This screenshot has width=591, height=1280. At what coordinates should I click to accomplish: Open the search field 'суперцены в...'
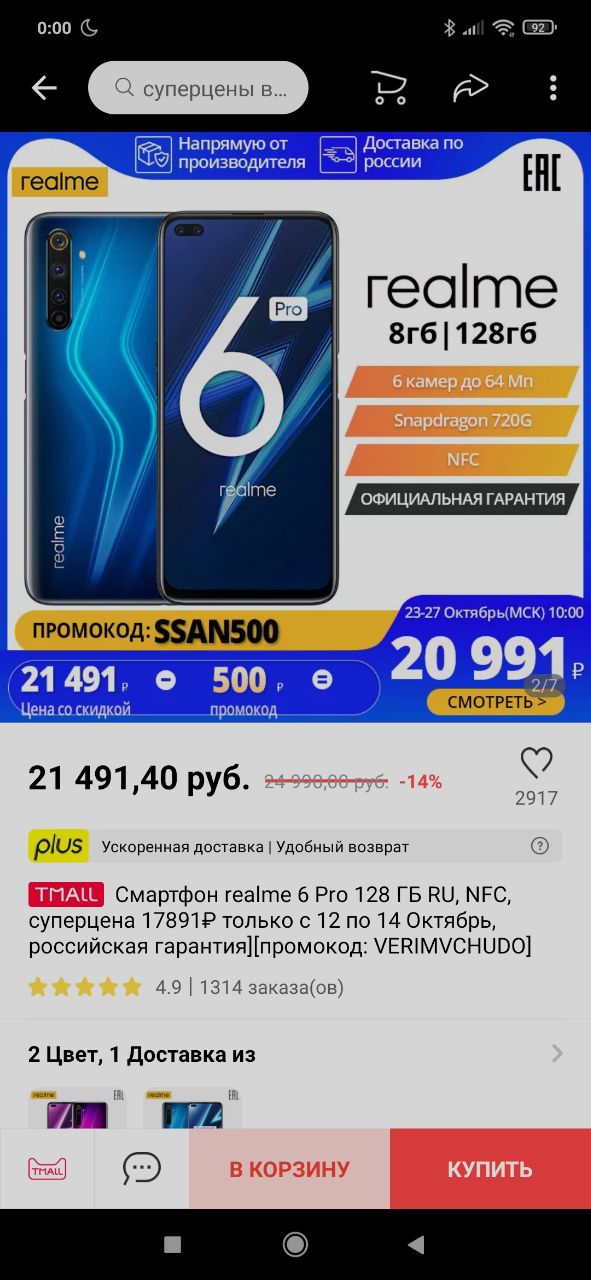pos(198,88)
